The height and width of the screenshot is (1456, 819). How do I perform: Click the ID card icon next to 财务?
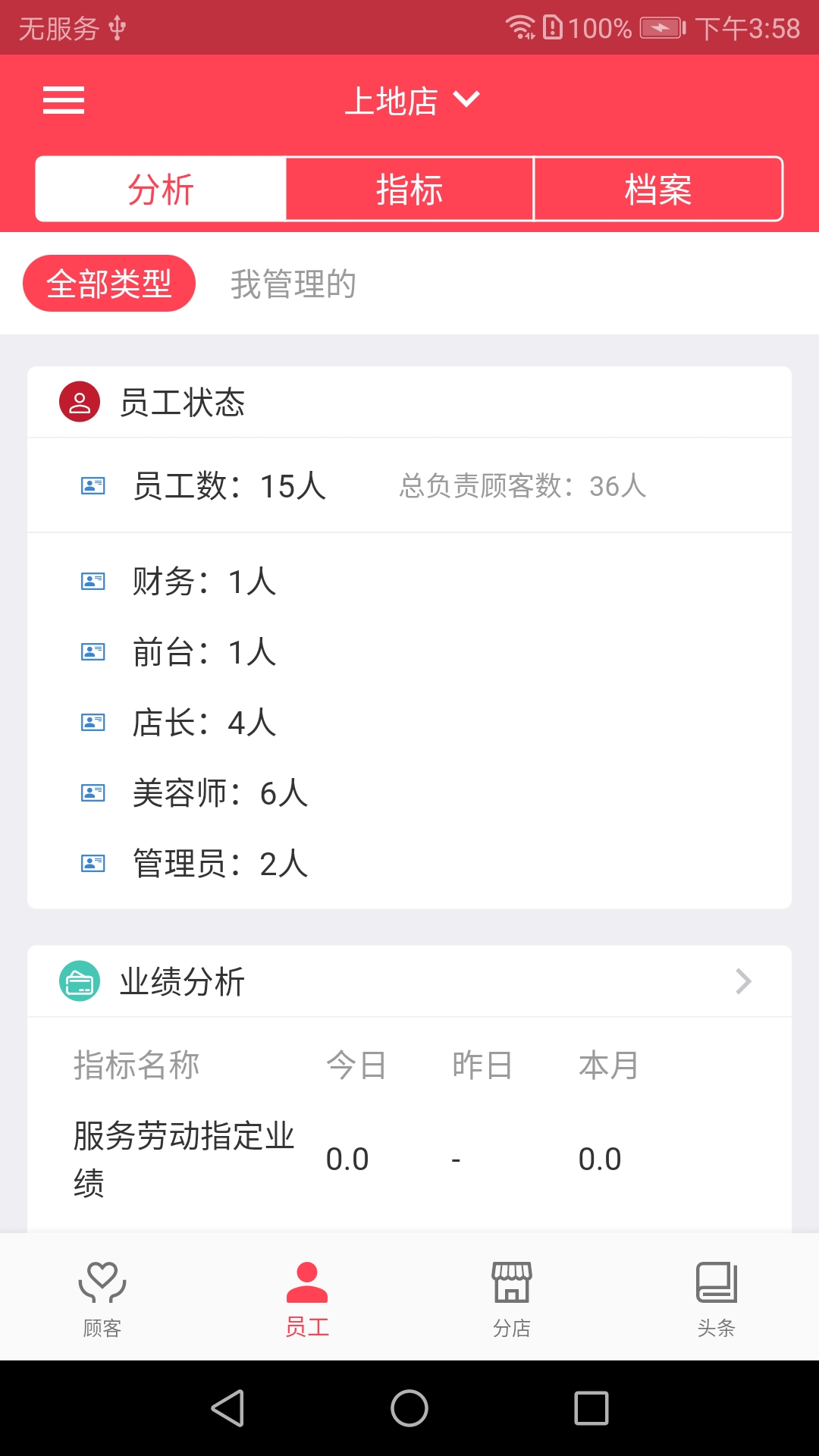pos(93,581)
